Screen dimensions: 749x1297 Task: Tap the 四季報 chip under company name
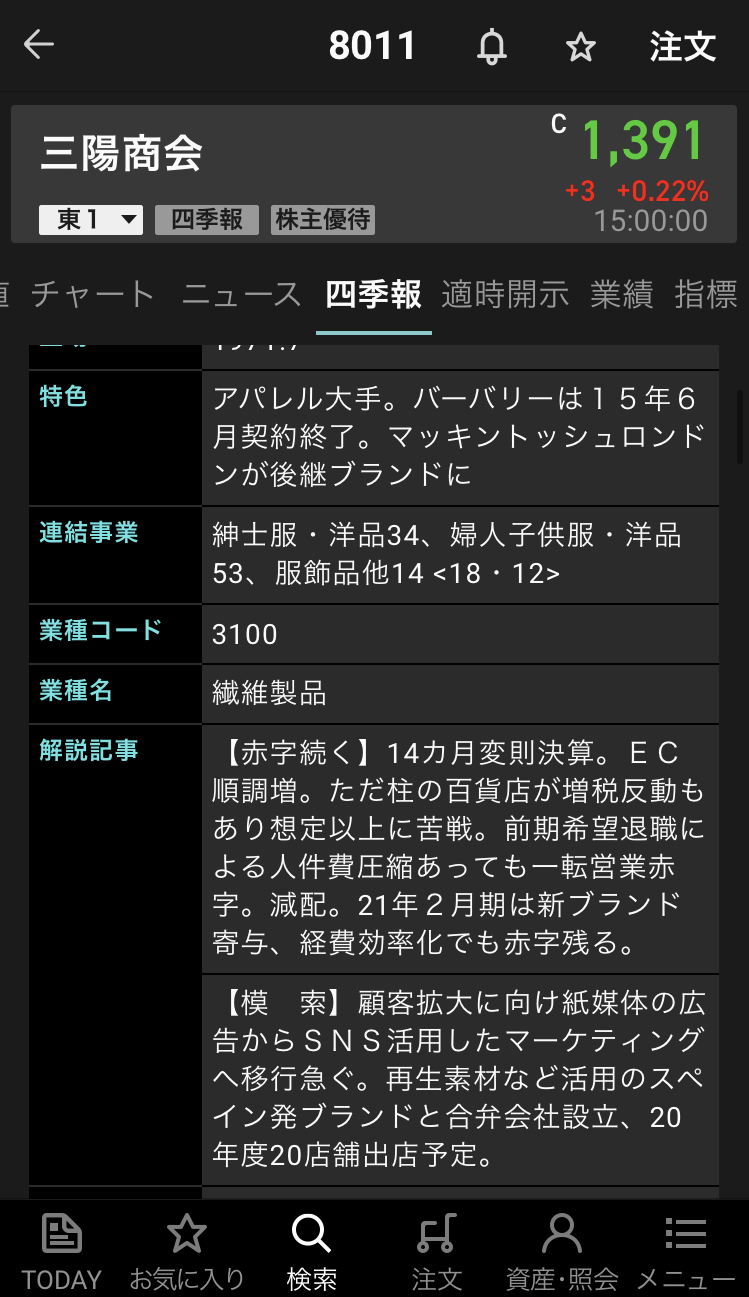207,220
